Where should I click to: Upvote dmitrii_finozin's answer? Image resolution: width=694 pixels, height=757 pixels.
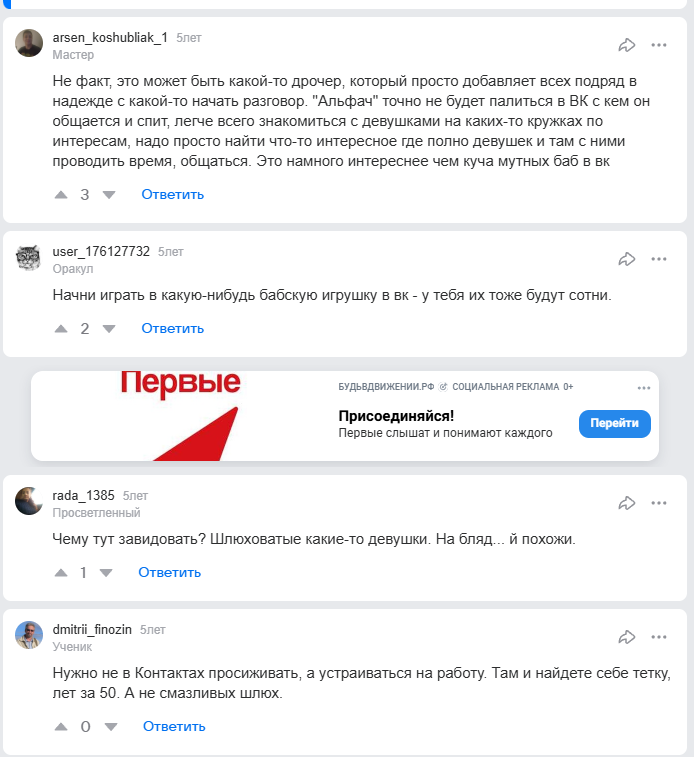[x=60, y=726]
